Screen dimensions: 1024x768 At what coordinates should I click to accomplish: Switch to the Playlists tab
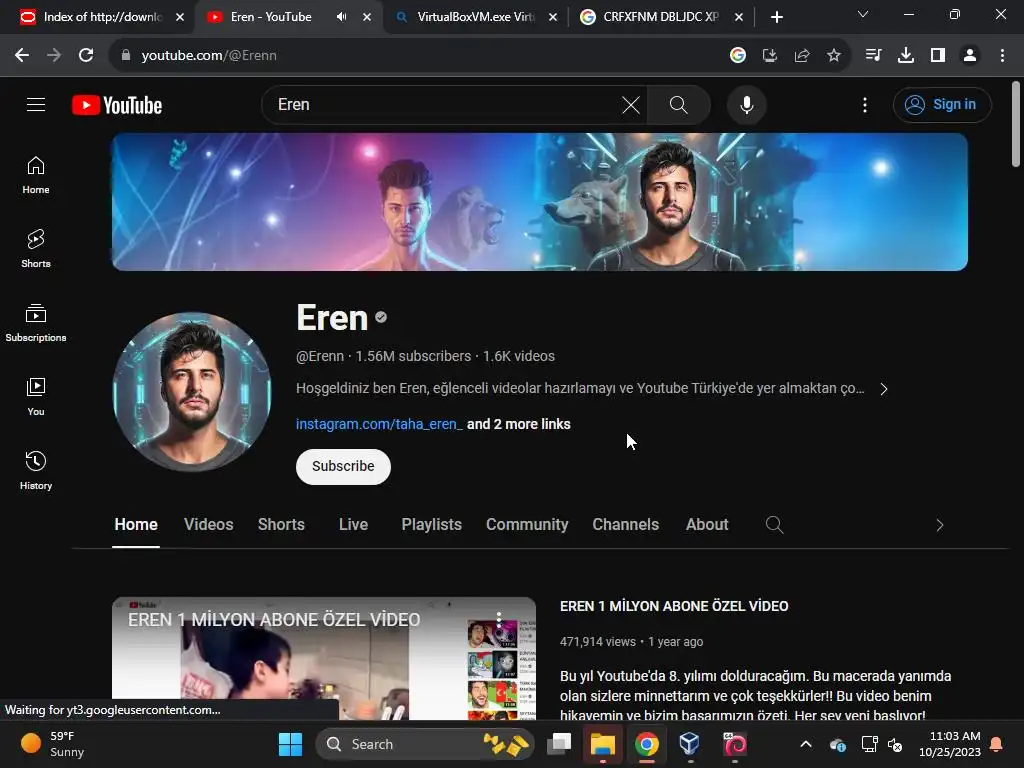[431, 525]
